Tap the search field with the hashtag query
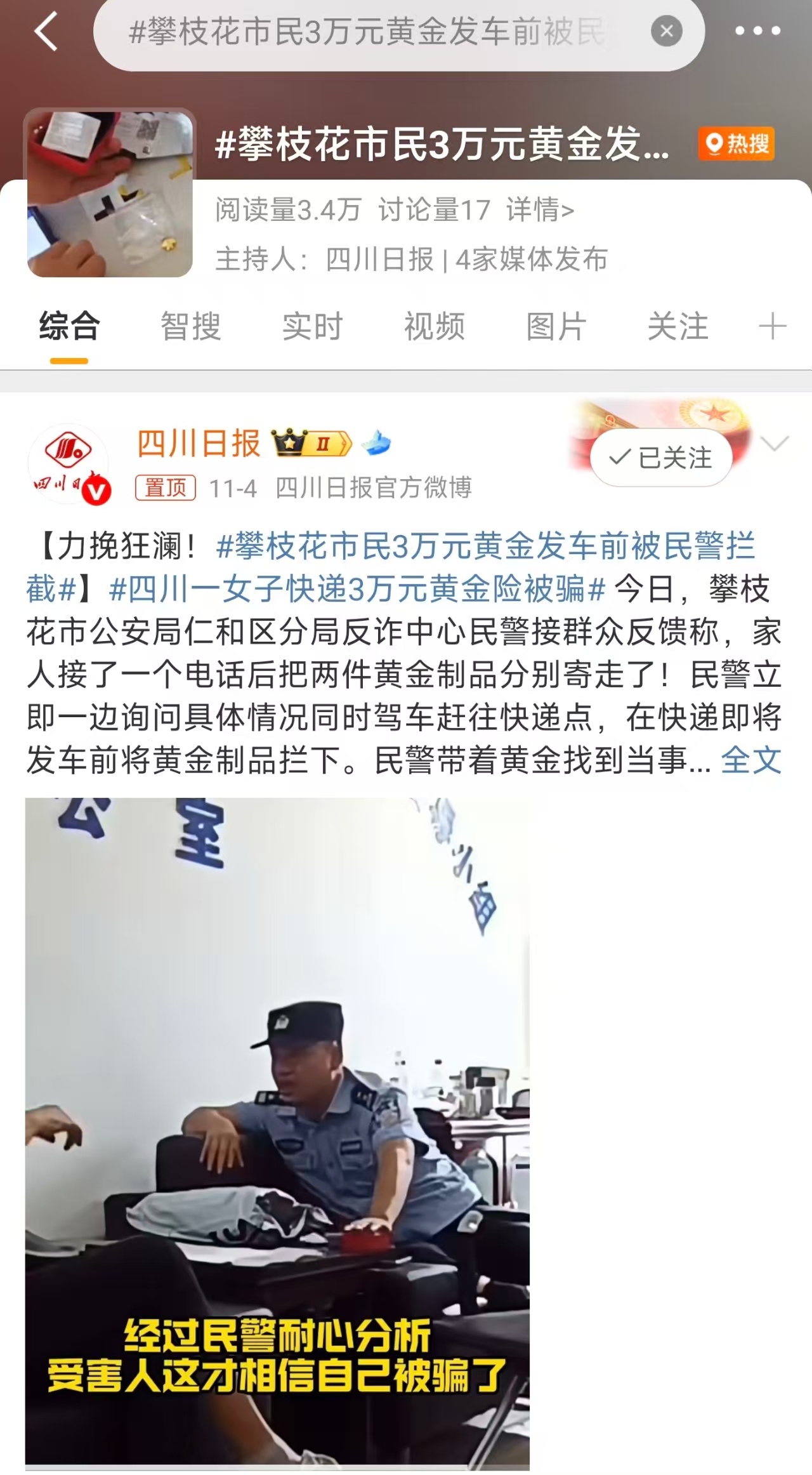This screenshot has height=1475, width=812. (368, 32)
